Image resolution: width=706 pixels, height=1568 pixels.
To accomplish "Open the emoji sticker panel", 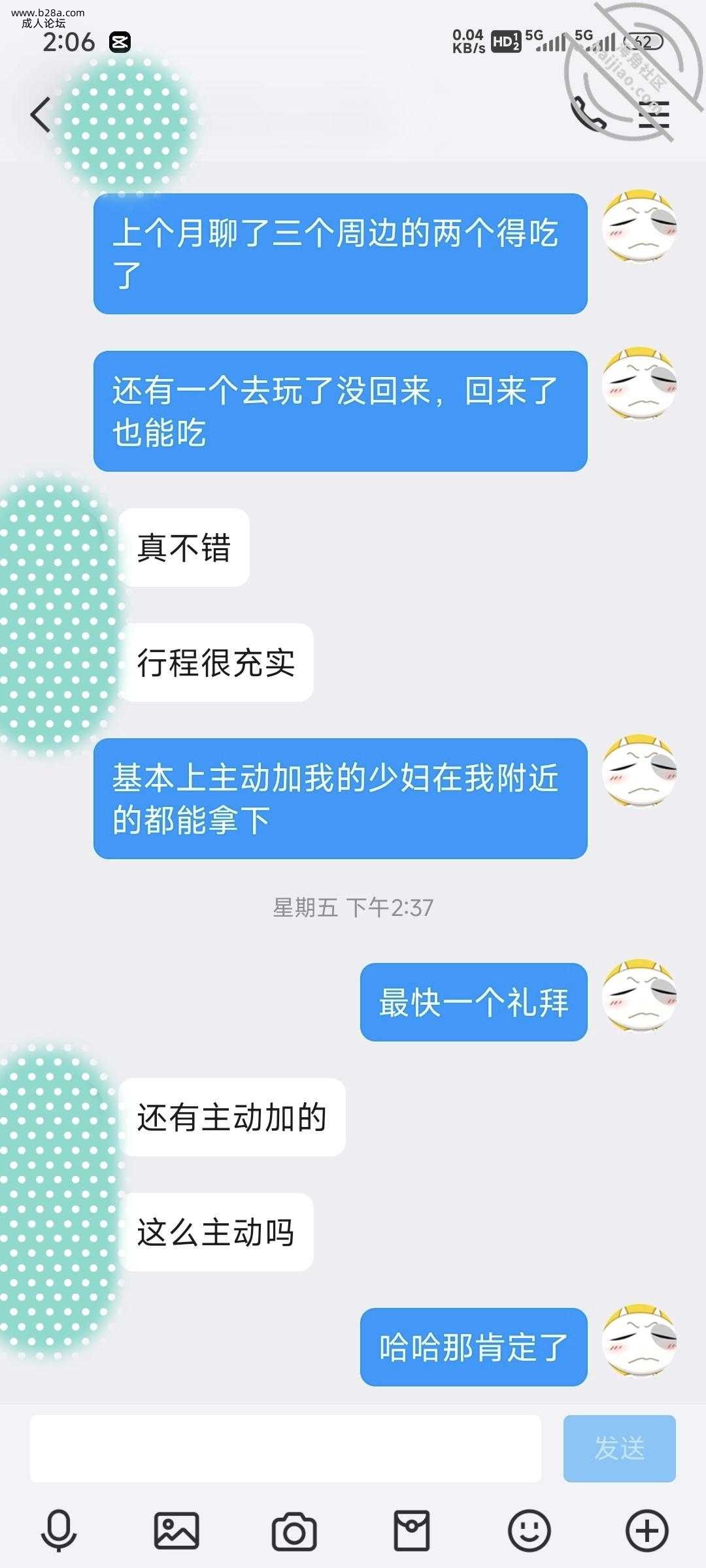I will click(529, 1531).
